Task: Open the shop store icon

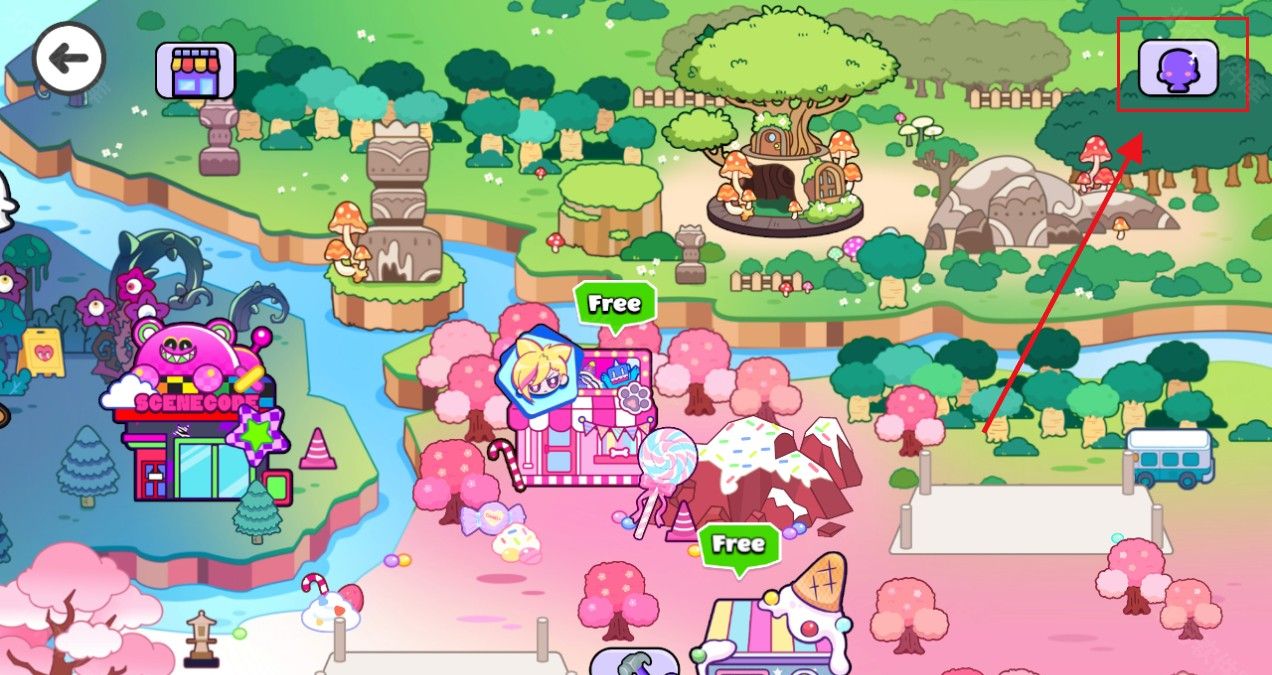Action: [x=195, y=70]
